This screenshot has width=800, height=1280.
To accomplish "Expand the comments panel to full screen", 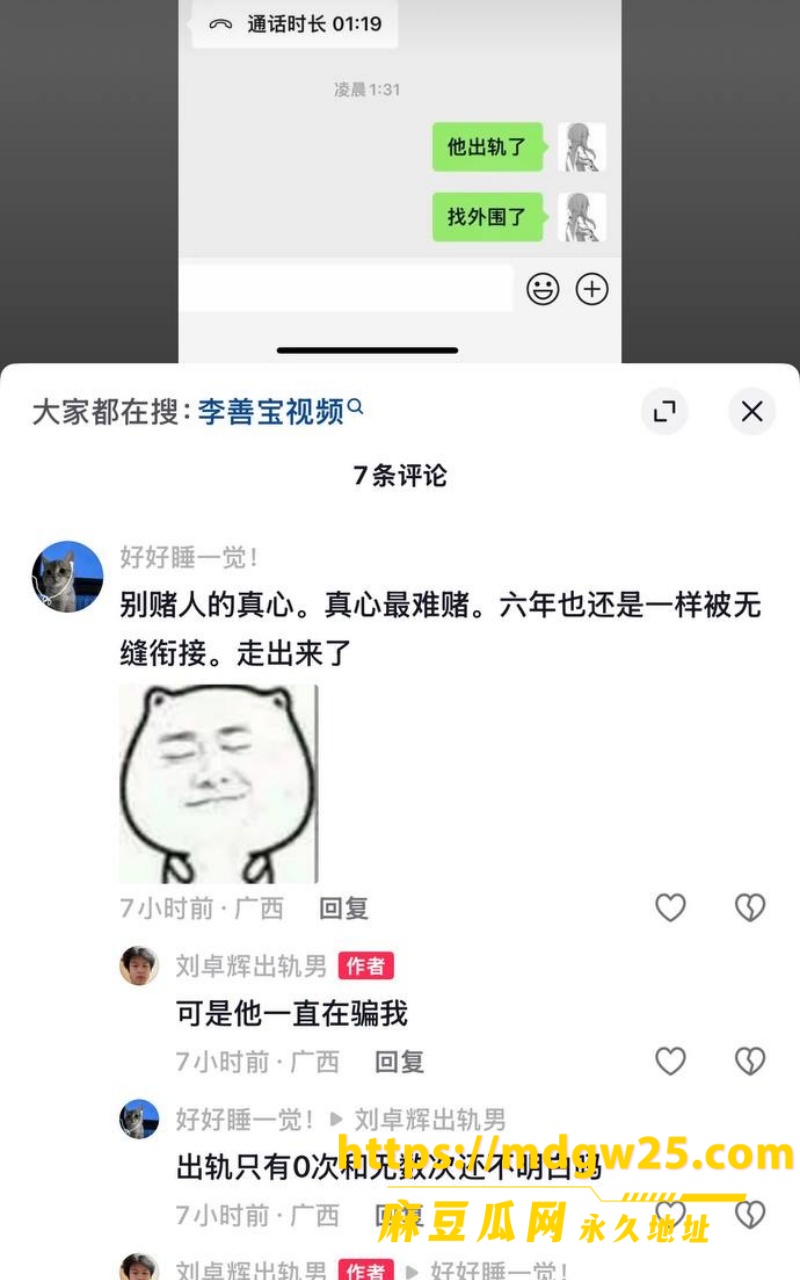I will [x=665, y=411].
